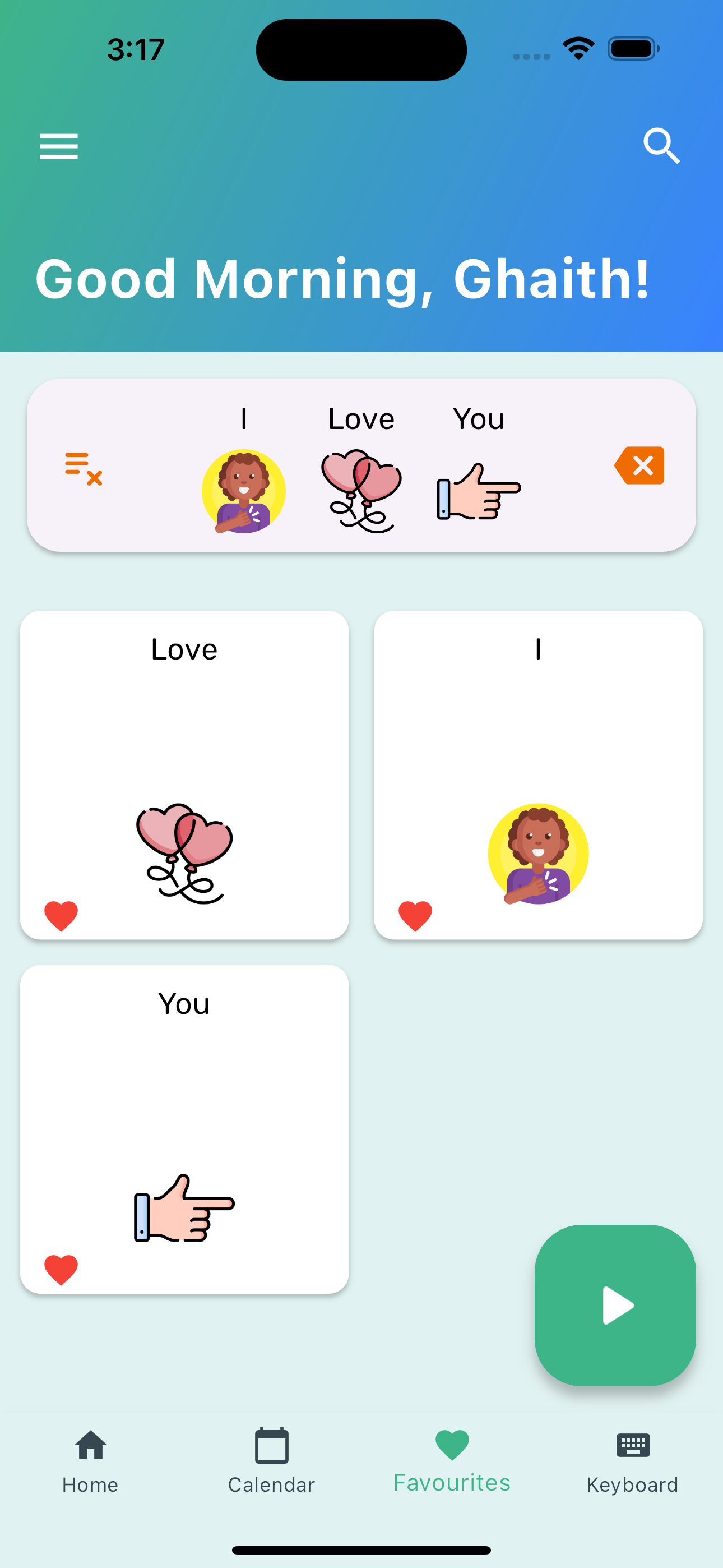Unfavourite the Love card heart
The height and width of the screenshot is (1568, 723).
(x=62, y=915)
